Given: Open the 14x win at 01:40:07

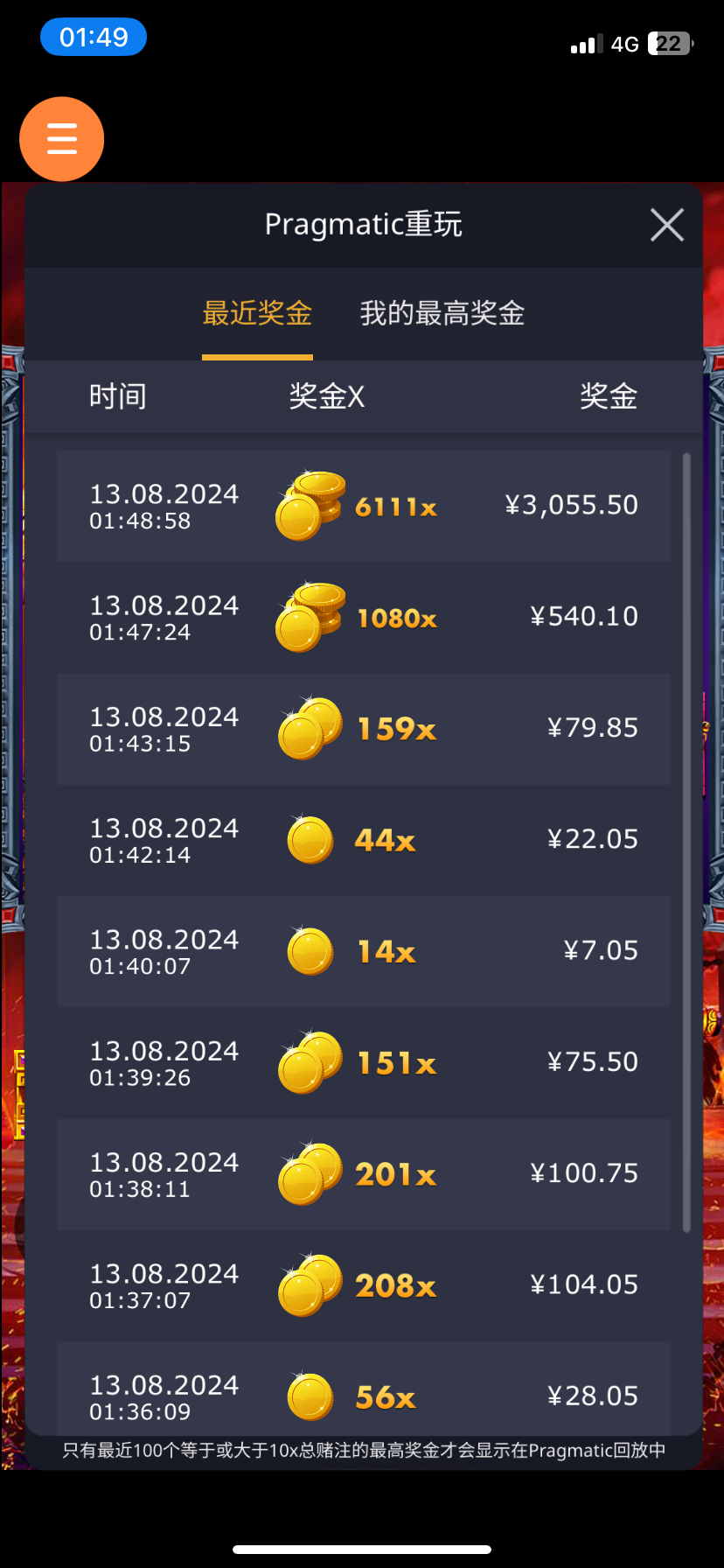Looking at the screenshot, I should 364,951.
